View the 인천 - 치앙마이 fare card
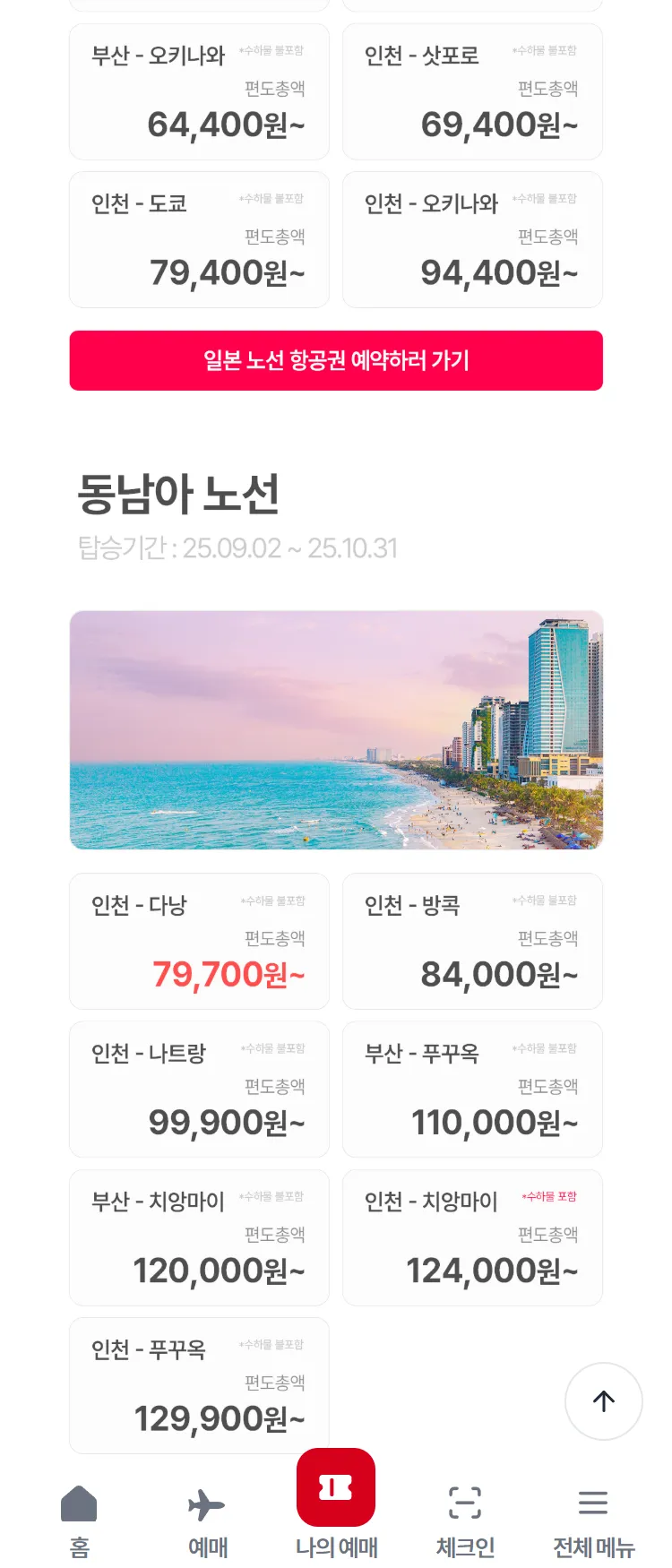Screen dimensions: 672x1568 (472, 1237)
